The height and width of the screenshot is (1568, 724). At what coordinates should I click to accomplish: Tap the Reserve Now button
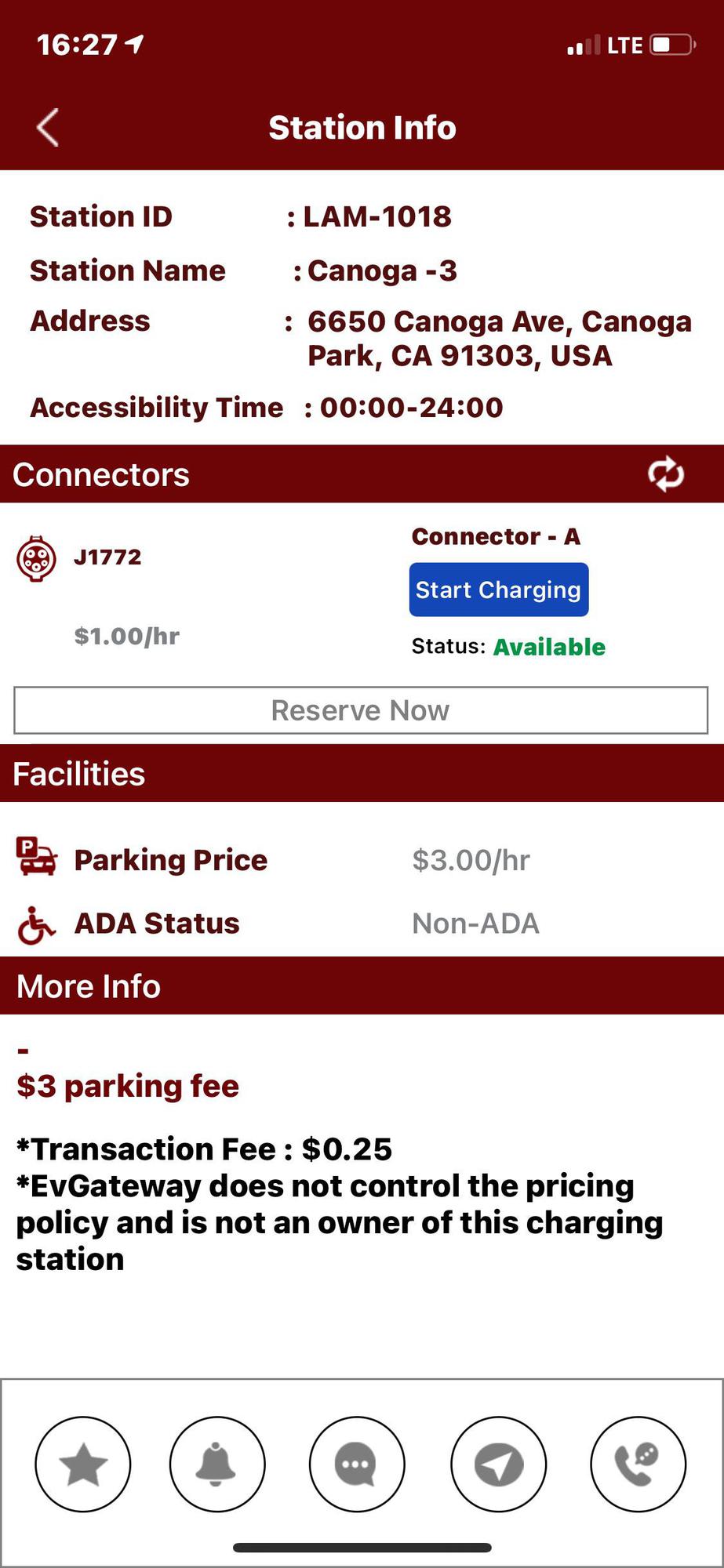(361, 710)
